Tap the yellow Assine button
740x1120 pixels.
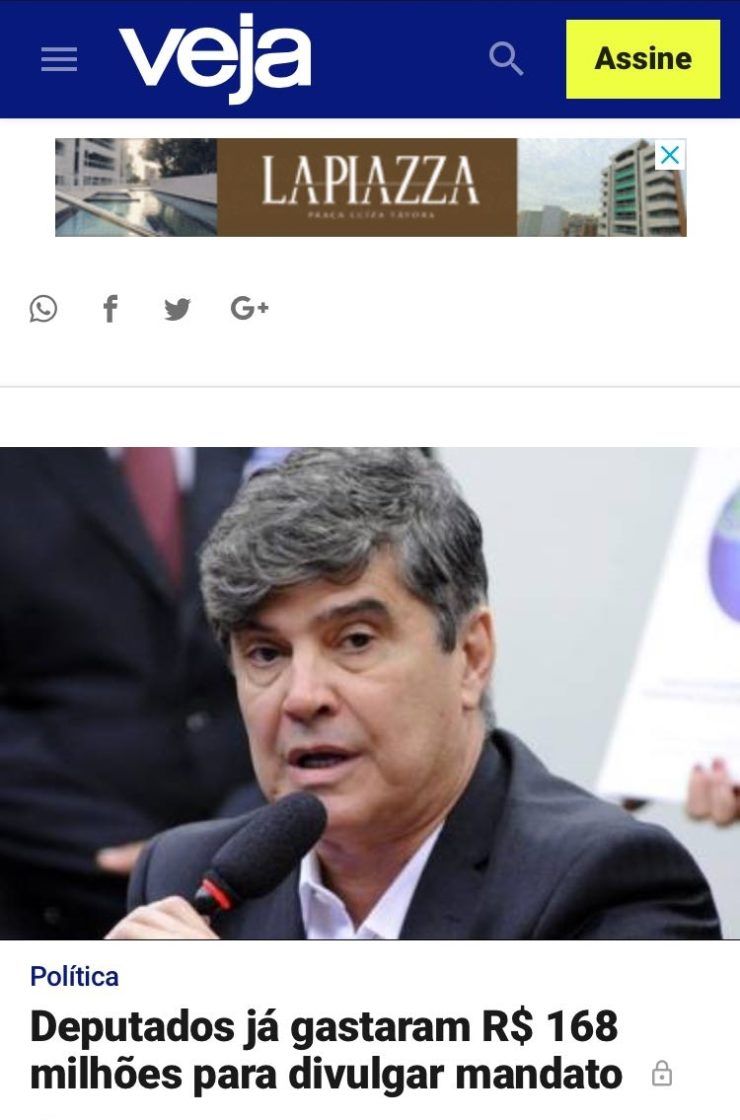[643, 59]
